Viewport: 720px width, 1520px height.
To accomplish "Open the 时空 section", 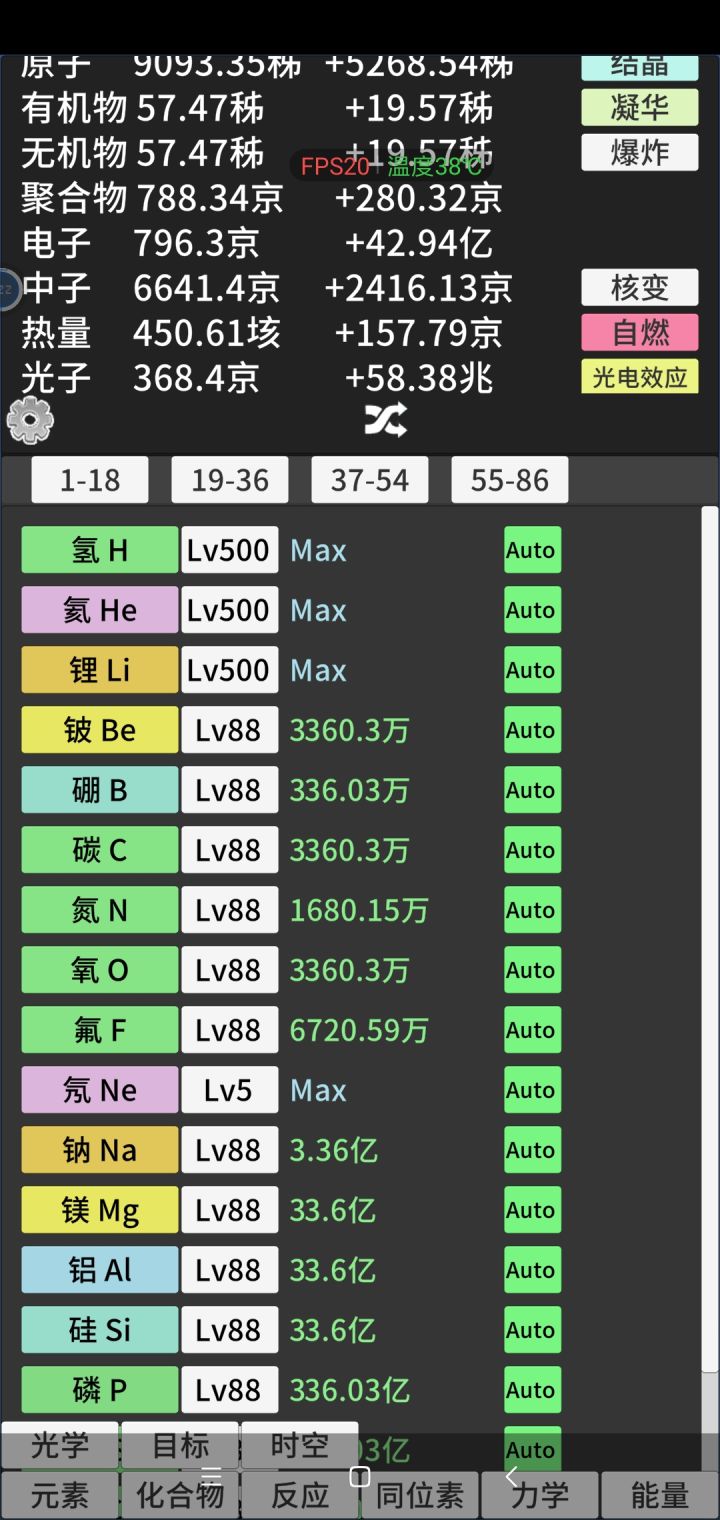I will (x=300, y=1445).
